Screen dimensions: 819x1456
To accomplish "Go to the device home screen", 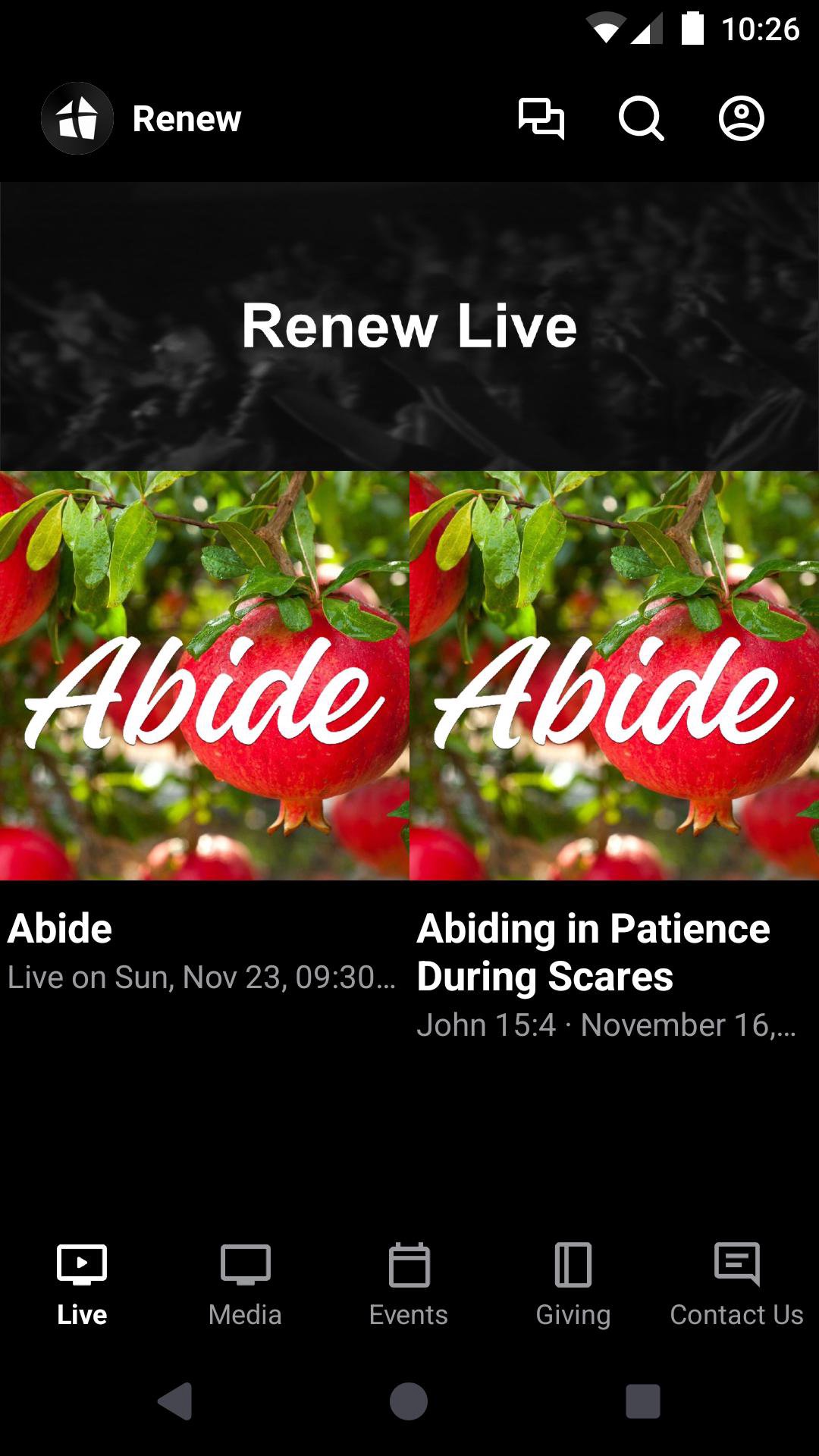I will pos(409,1401).
